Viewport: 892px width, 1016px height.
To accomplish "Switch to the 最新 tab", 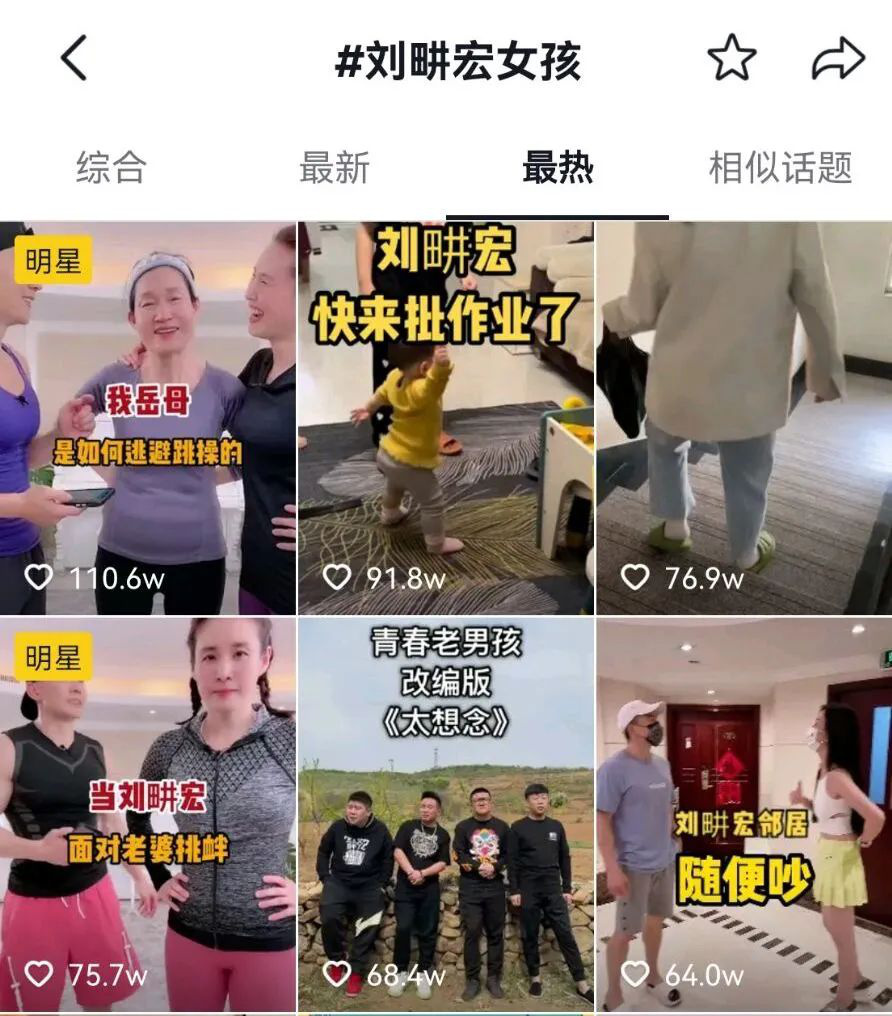I will pyautogui.click(x=334, y=168).
